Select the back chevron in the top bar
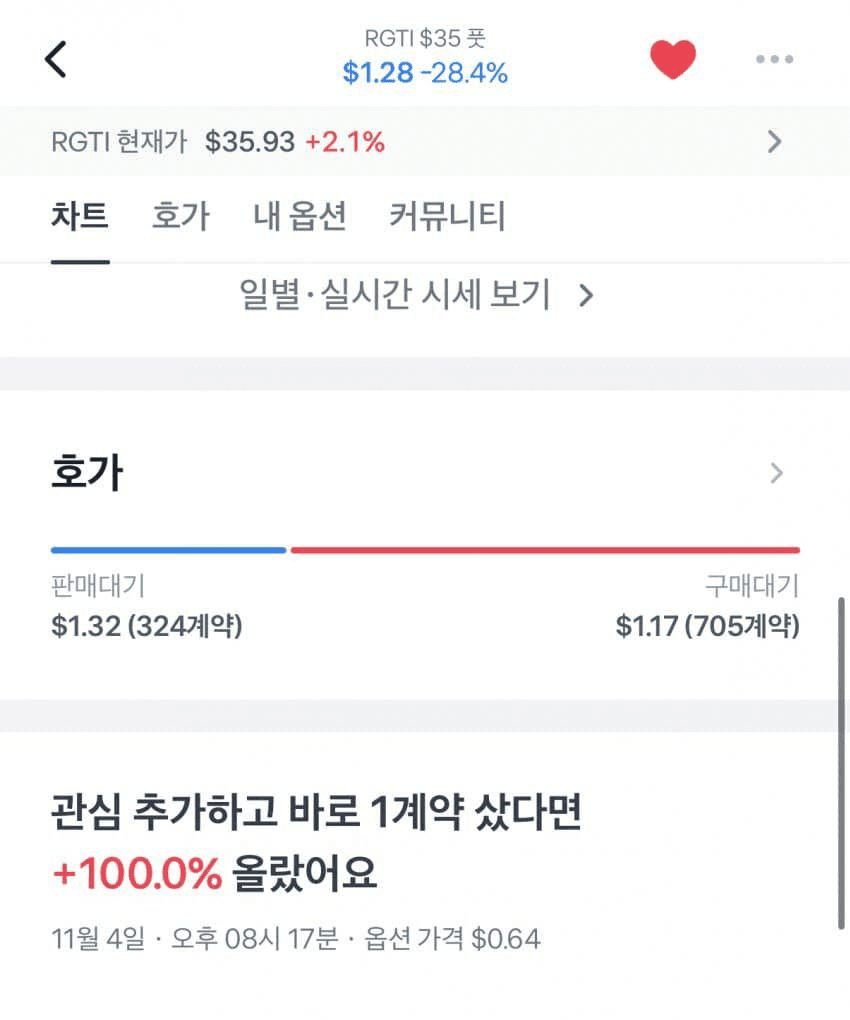850x1020 pixels. click(x=55, y=57)
